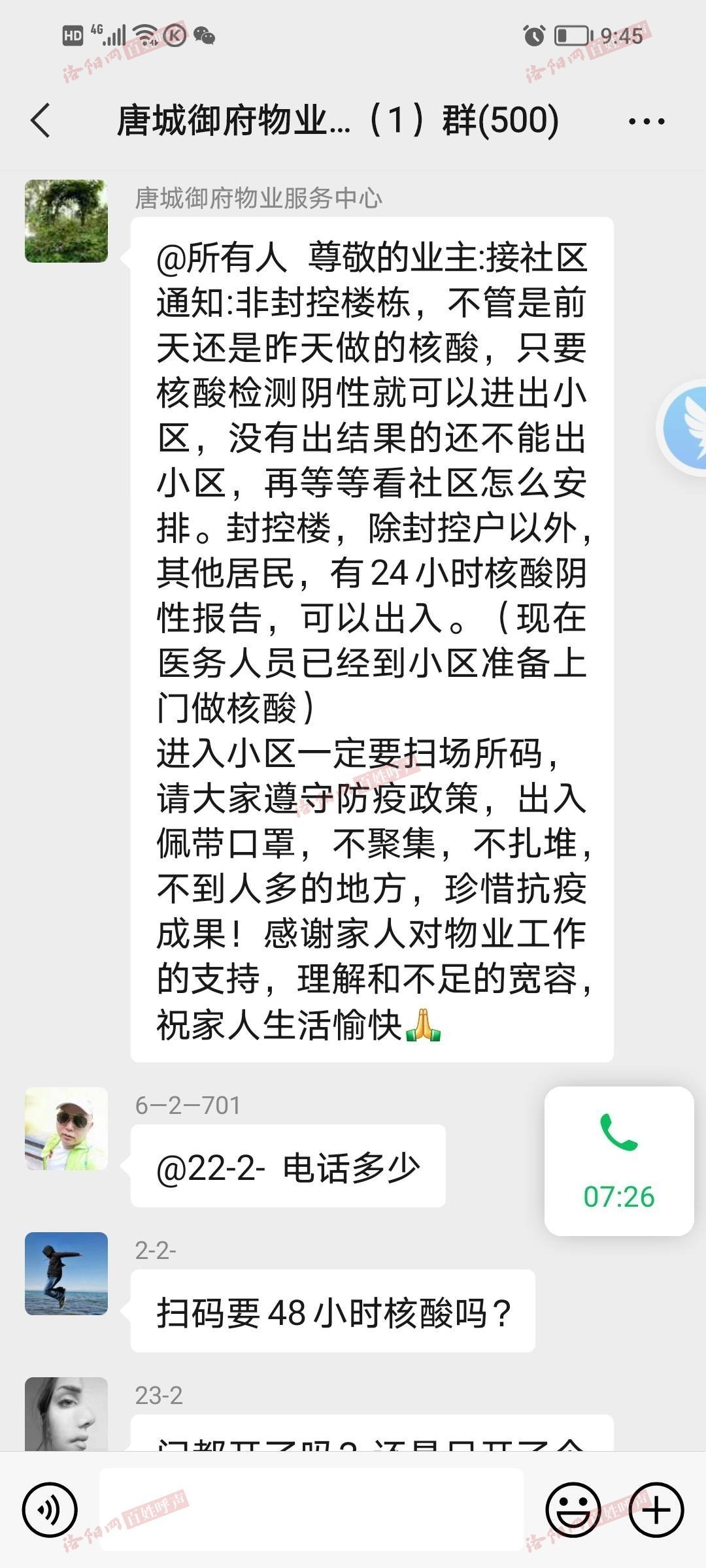The width and height of the screenshot is (706, 1568).
Task: Return to the ongoing 07:26 call
Action: coord(618,1161)
